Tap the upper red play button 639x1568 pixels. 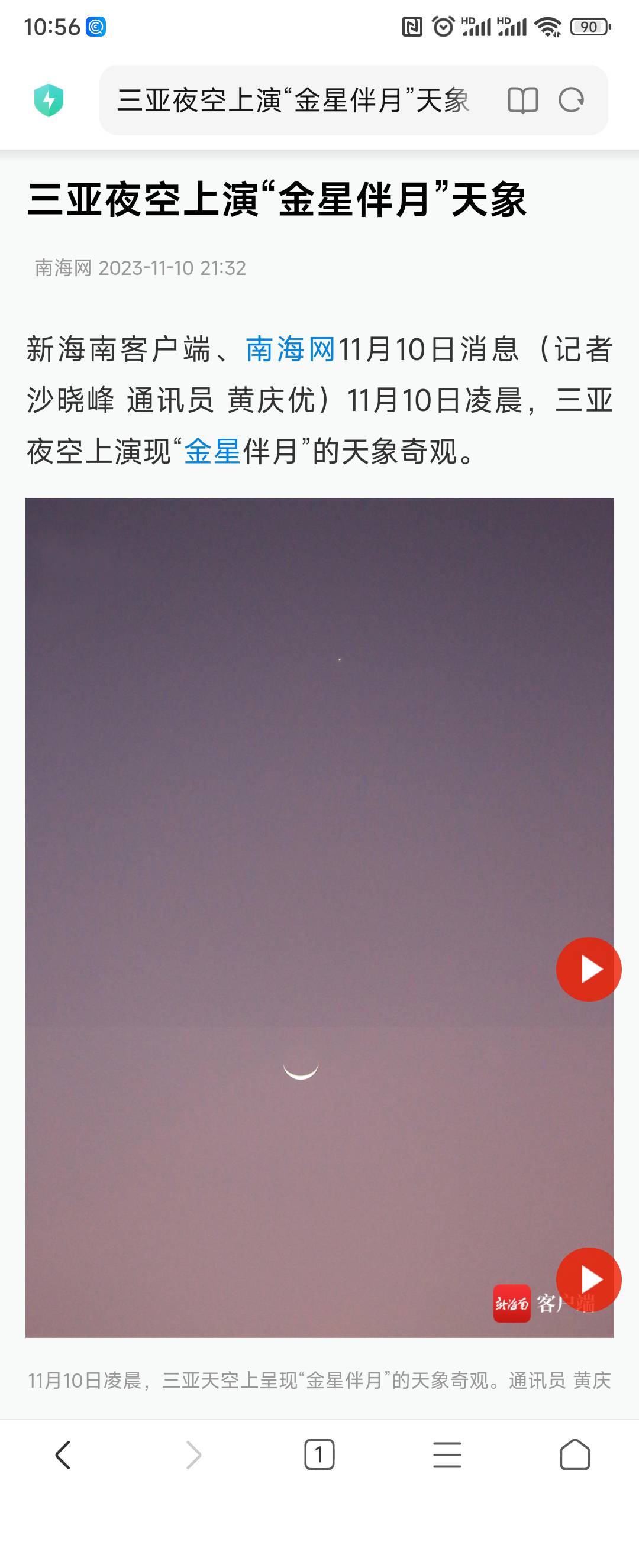[x=589, y=969]
